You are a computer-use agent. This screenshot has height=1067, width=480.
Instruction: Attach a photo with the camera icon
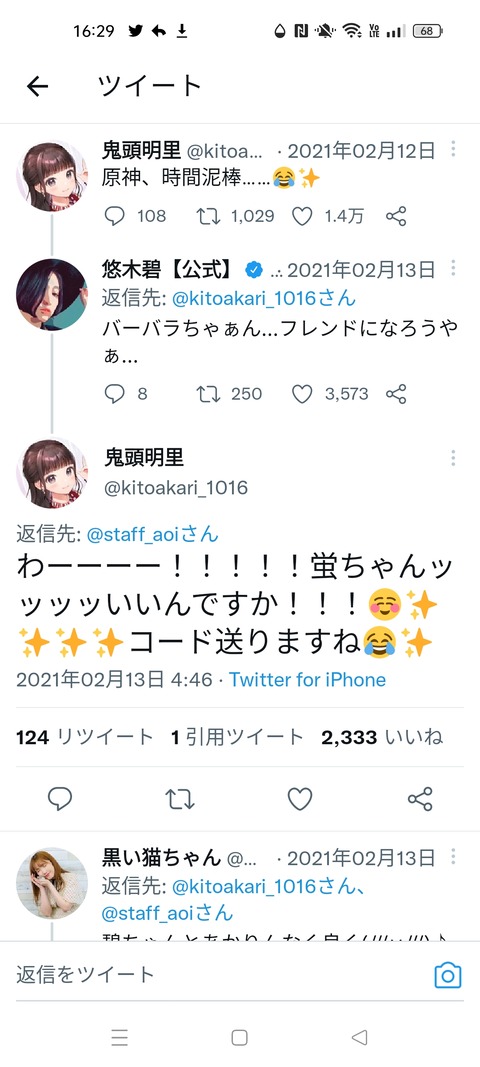[x=447, y=976]
